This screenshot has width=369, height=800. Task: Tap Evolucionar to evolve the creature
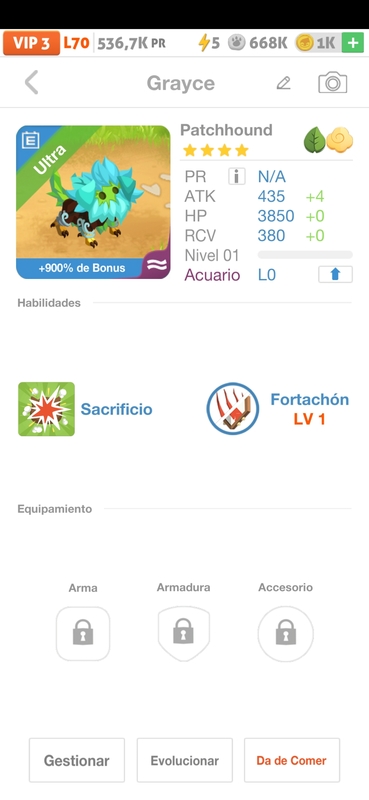point(185,760)
